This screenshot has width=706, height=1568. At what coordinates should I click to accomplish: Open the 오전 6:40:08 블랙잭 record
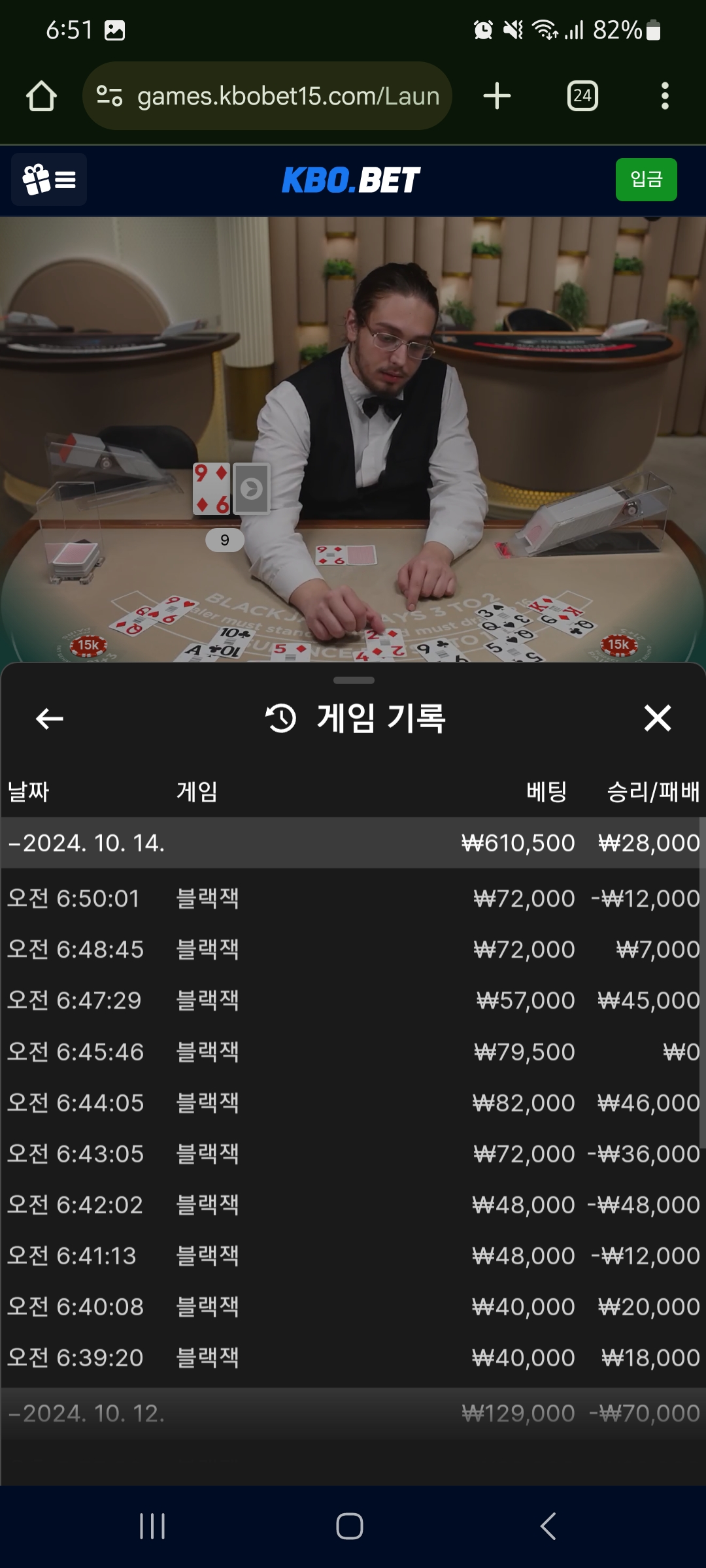click(353, 1307)
